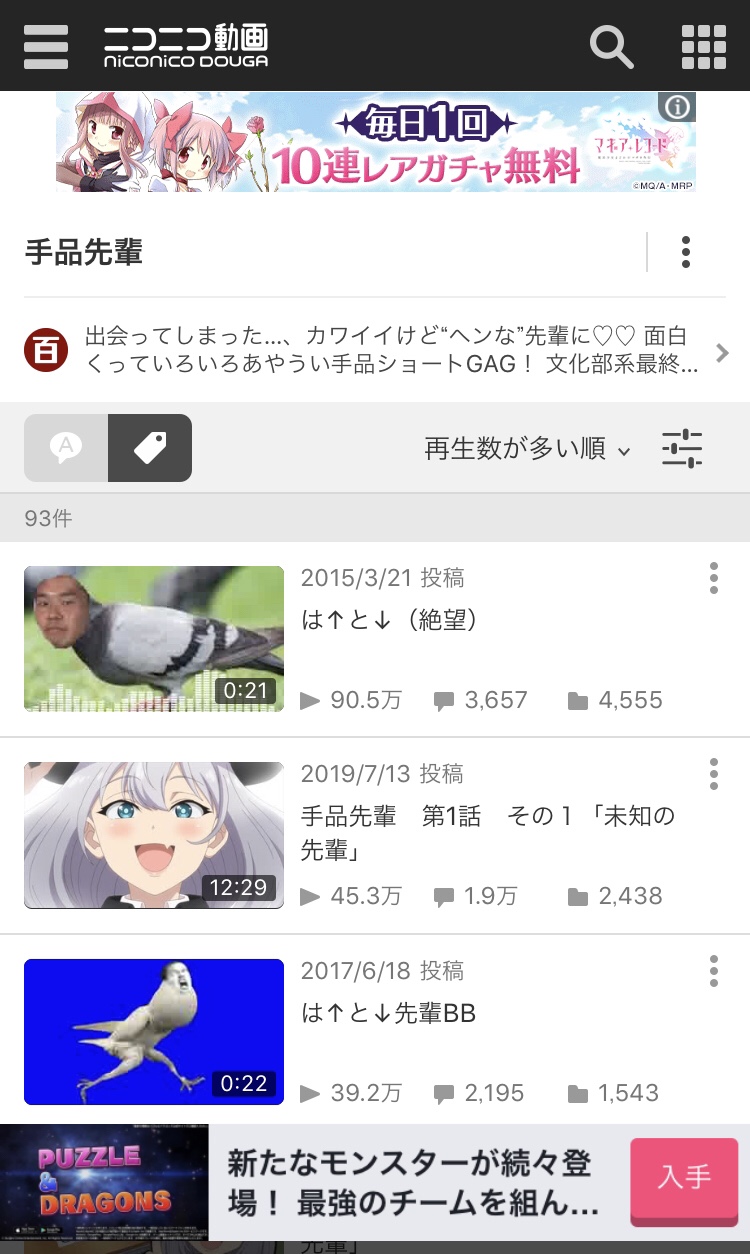Open the ad info icon on the banner
The height and width of the screenshot is (1254, 750).
click(677, 107)
